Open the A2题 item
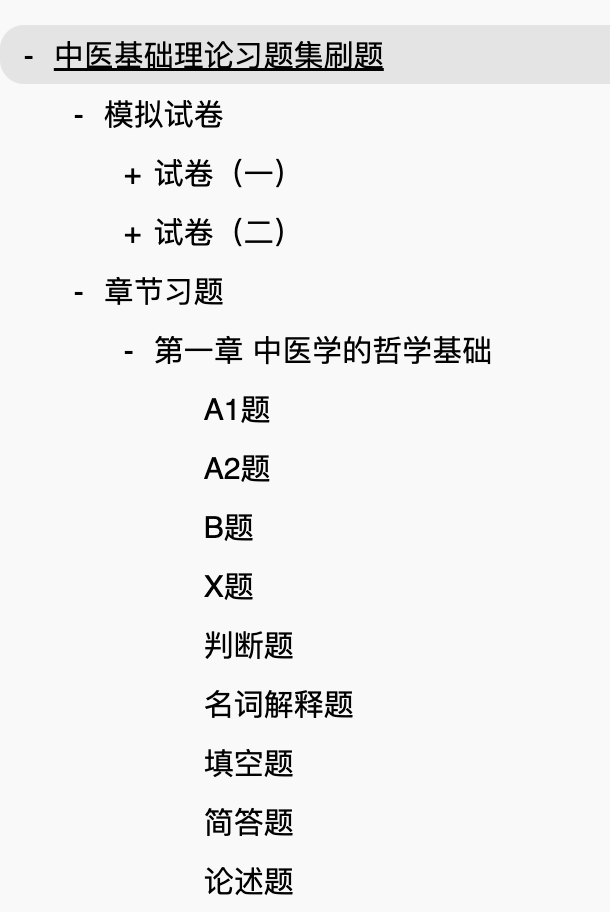Image resolution: width=610 pixels, height=912 pixels. (x=237, y=468)
